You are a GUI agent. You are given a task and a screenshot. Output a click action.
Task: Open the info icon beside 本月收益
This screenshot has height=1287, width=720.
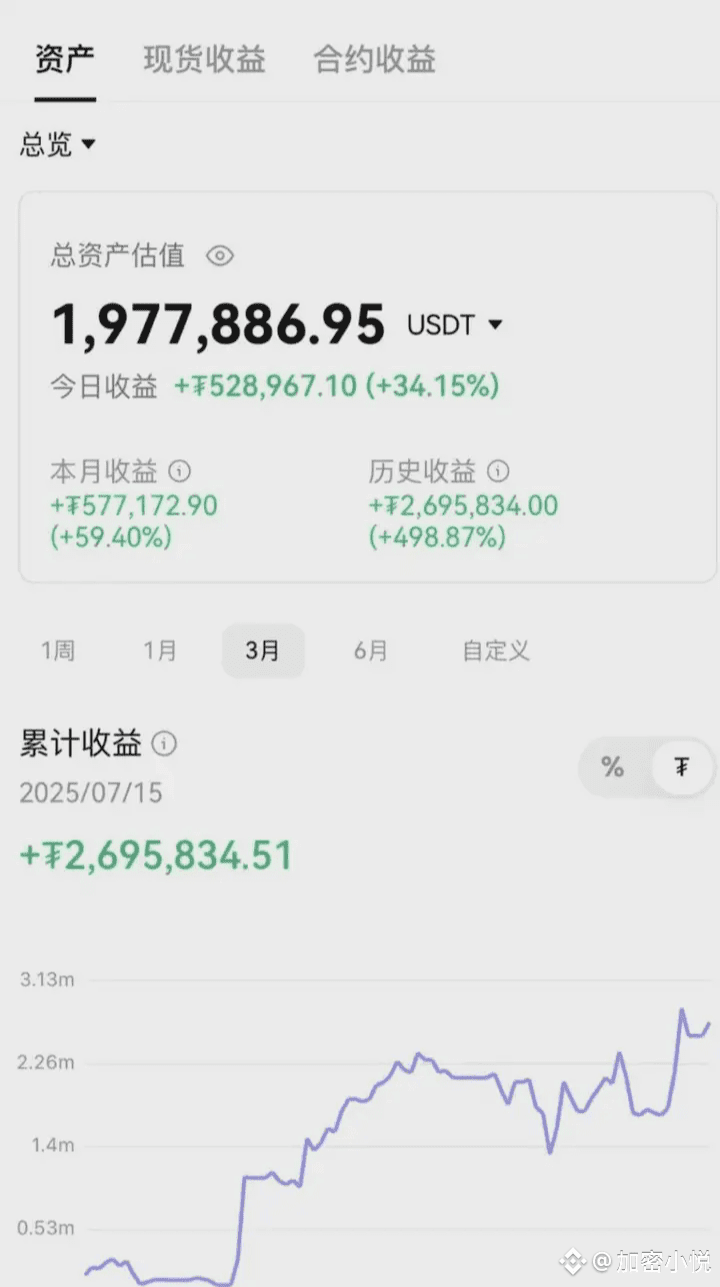[180, 470]
